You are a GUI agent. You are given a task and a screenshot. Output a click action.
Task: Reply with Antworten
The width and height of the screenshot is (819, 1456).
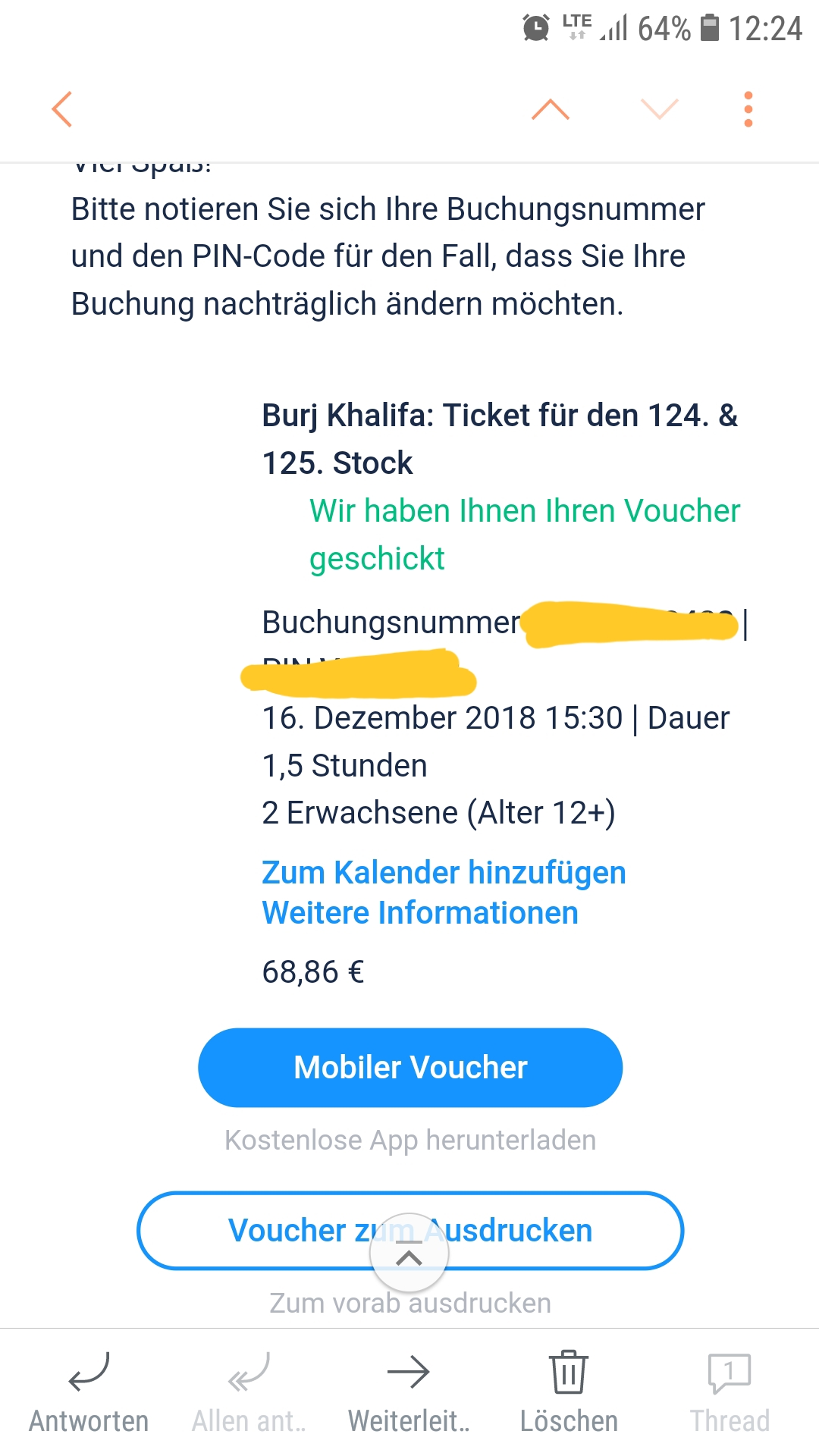pyautogui.click(x=89, y=1393)
